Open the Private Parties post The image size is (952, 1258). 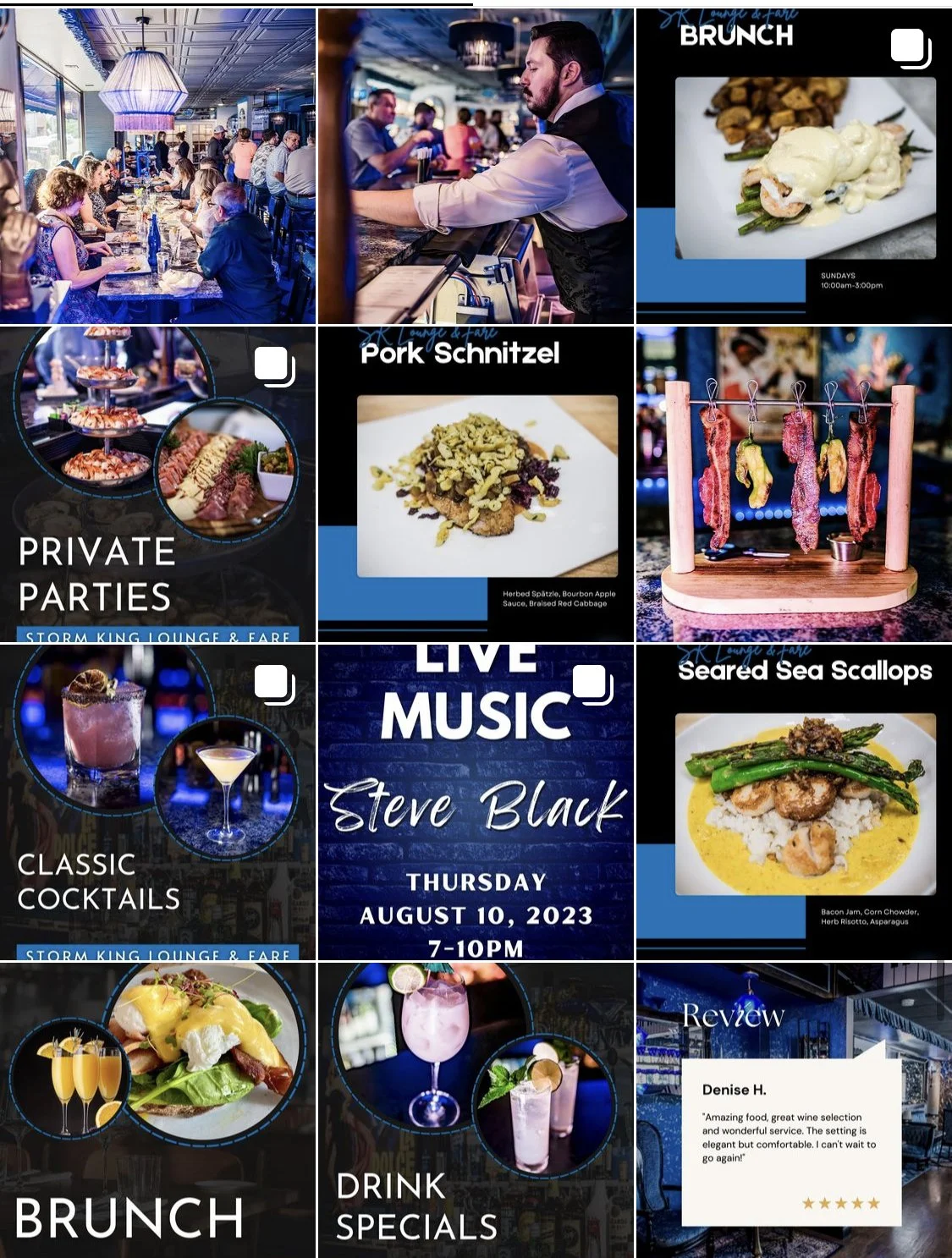pyautogui.click(x=157, y=484)
